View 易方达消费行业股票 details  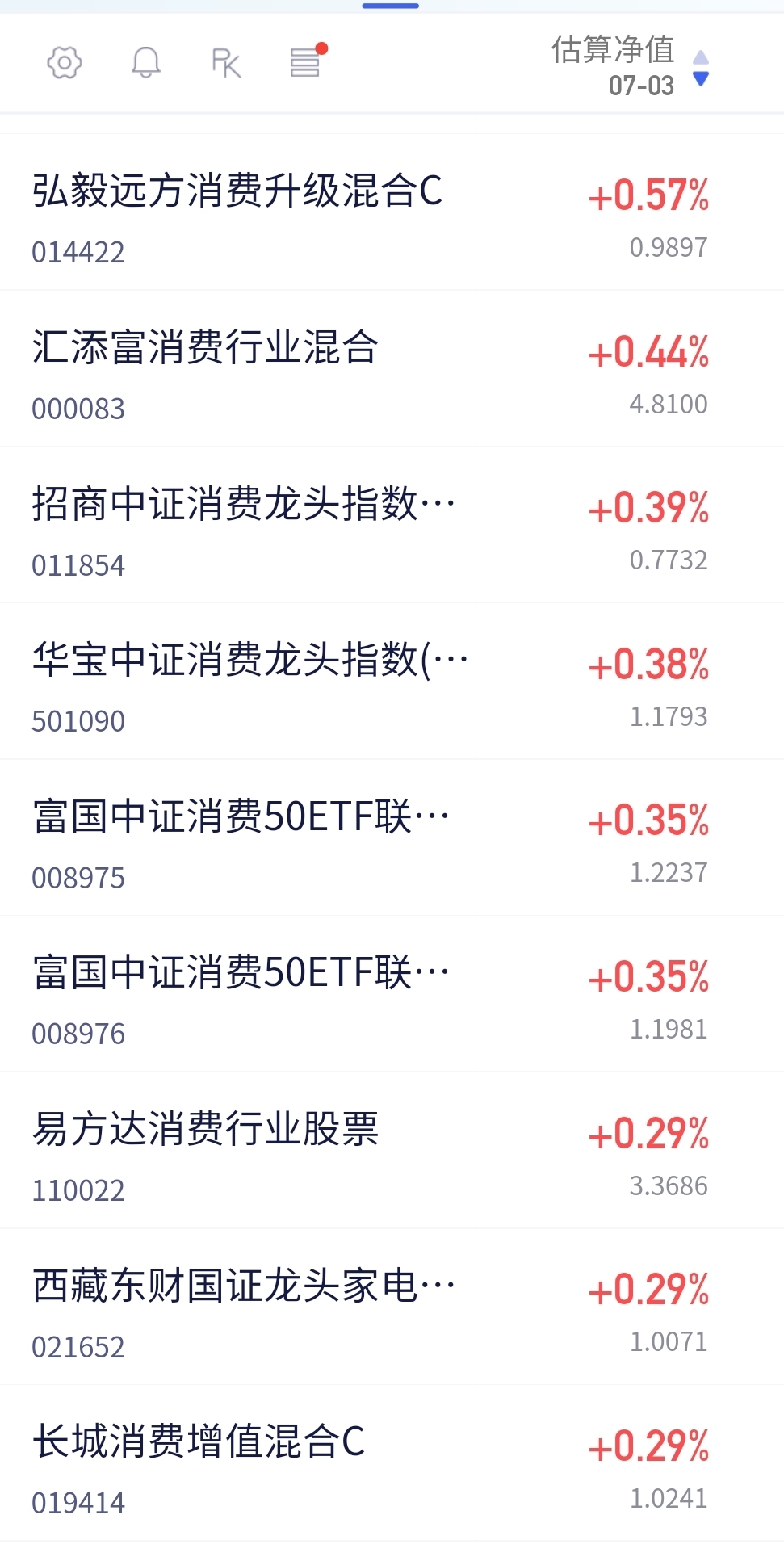tap(392, 1151)
